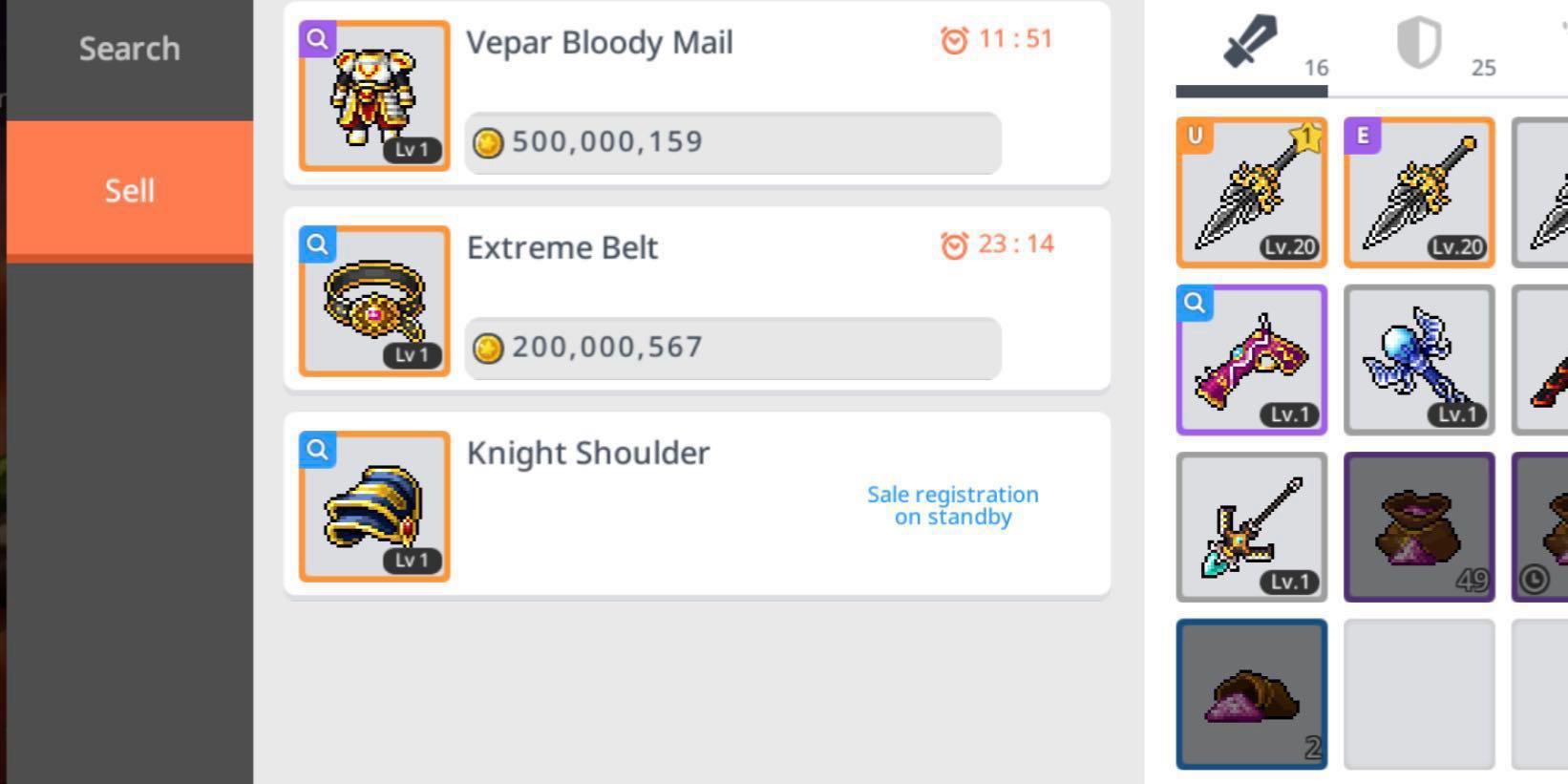Image resolution: width=1568 pixels, height=784 pixels.
Task: Select the Lv.1 crossbow item
Action: coord(1251,527)
